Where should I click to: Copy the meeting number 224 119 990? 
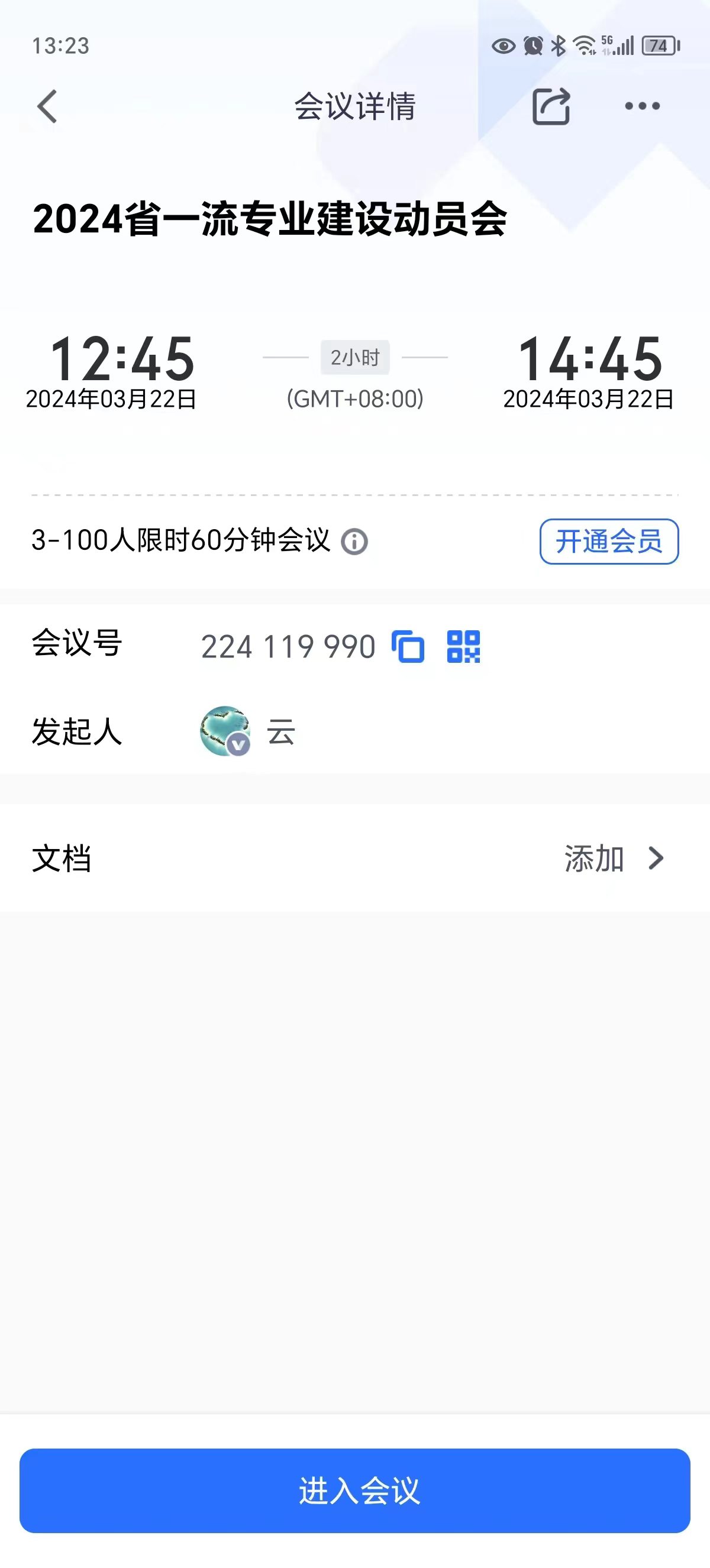coord(408,646)
